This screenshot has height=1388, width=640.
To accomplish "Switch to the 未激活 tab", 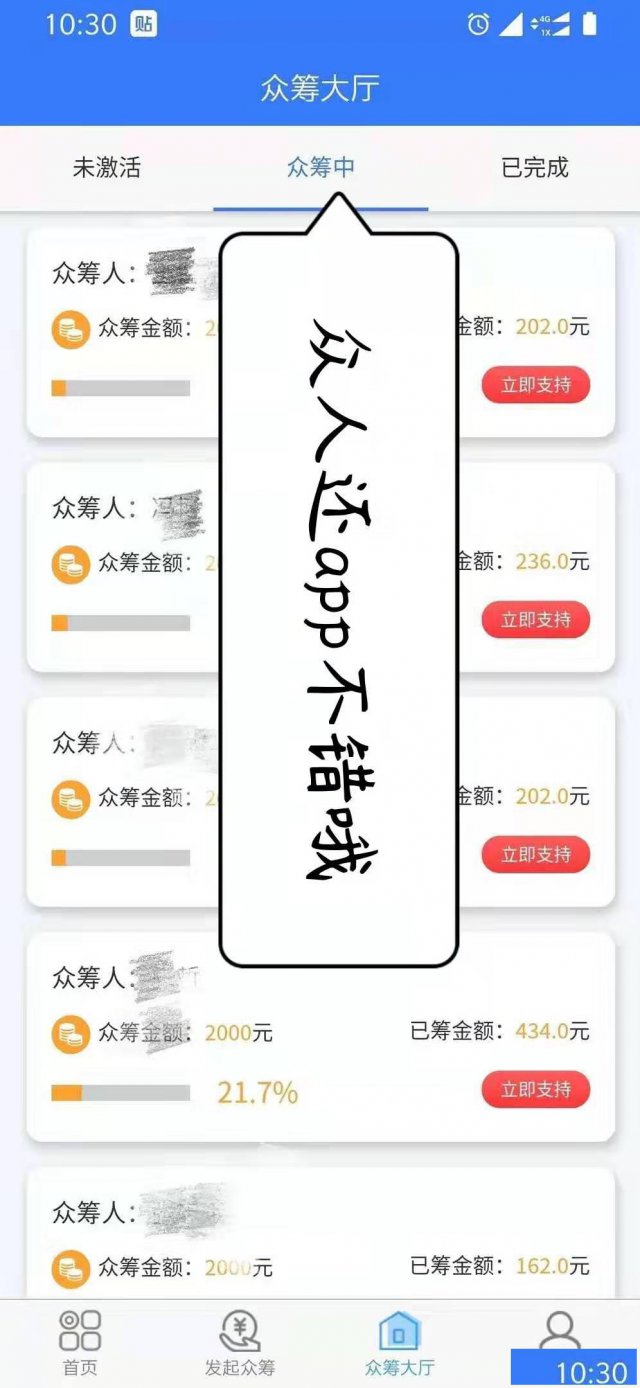I will (106, 168).
